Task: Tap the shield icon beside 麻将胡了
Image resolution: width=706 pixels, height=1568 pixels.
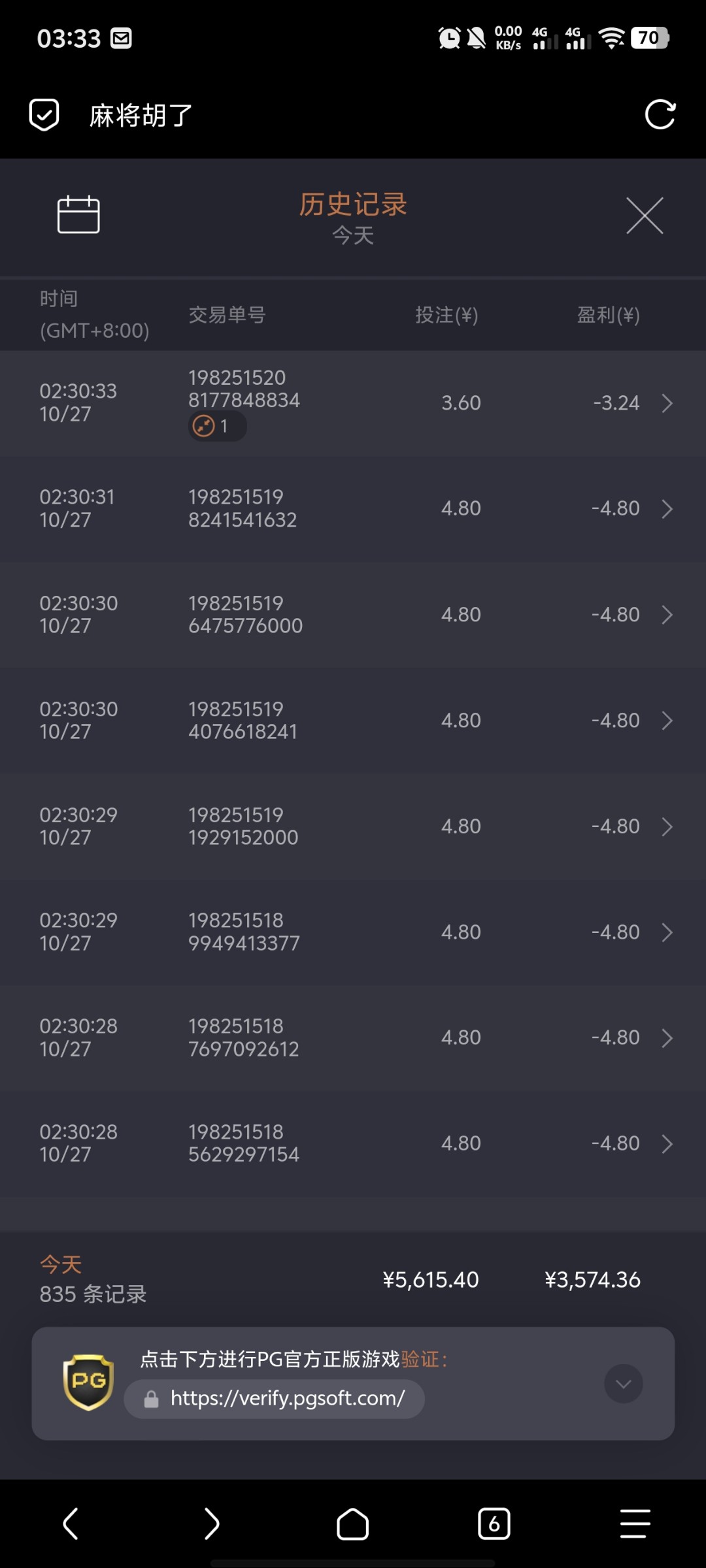Action: (44, 115)
